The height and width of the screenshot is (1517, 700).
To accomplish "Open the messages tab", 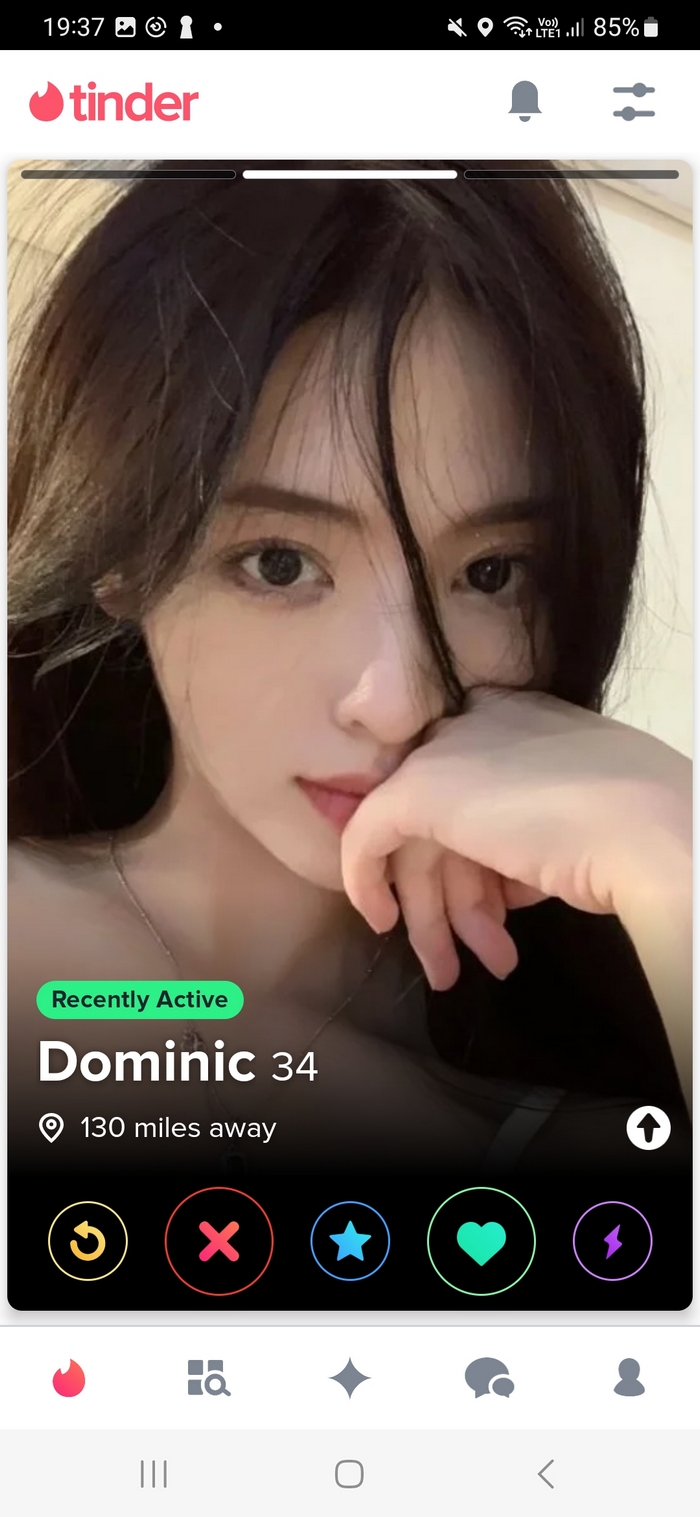I will pos(489,1378).
